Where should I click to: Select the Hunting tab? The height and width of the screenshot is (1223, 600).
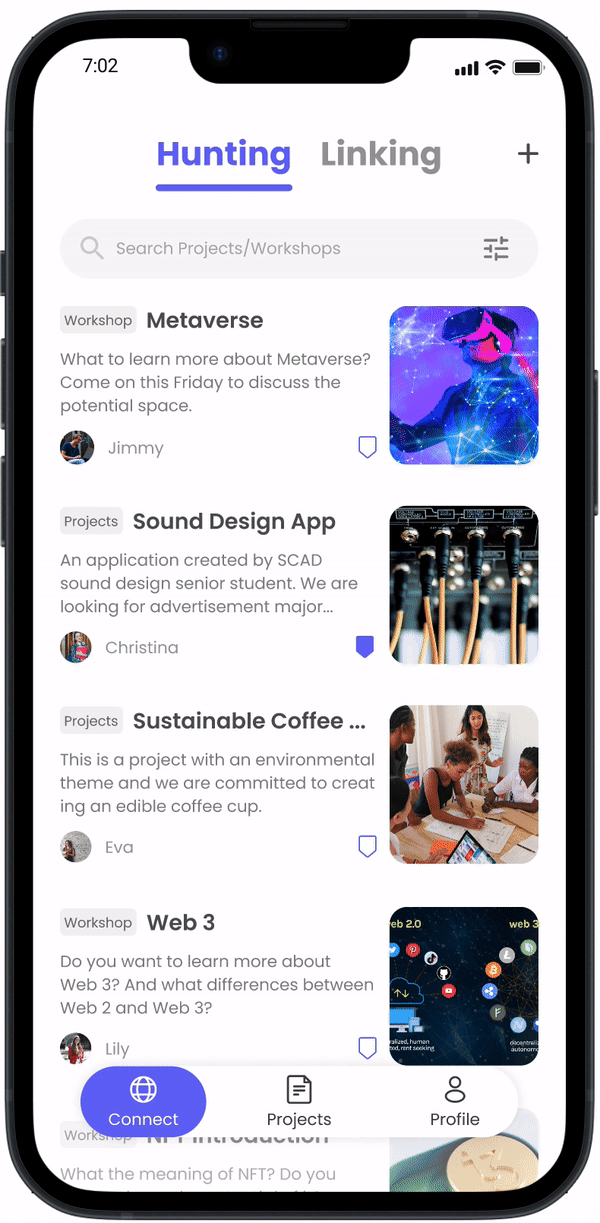pyautogui.click(x=224, y=154)
